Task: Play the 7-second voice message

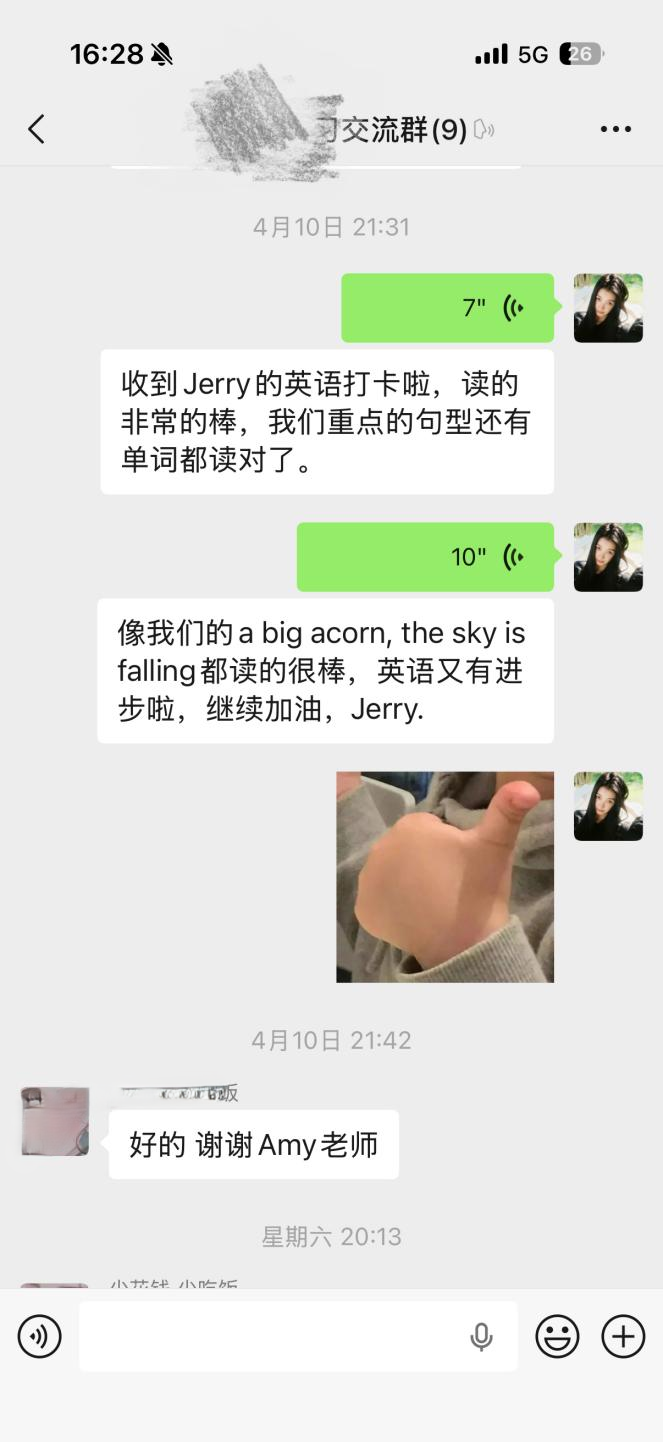Action: click(x=447, y=308)
